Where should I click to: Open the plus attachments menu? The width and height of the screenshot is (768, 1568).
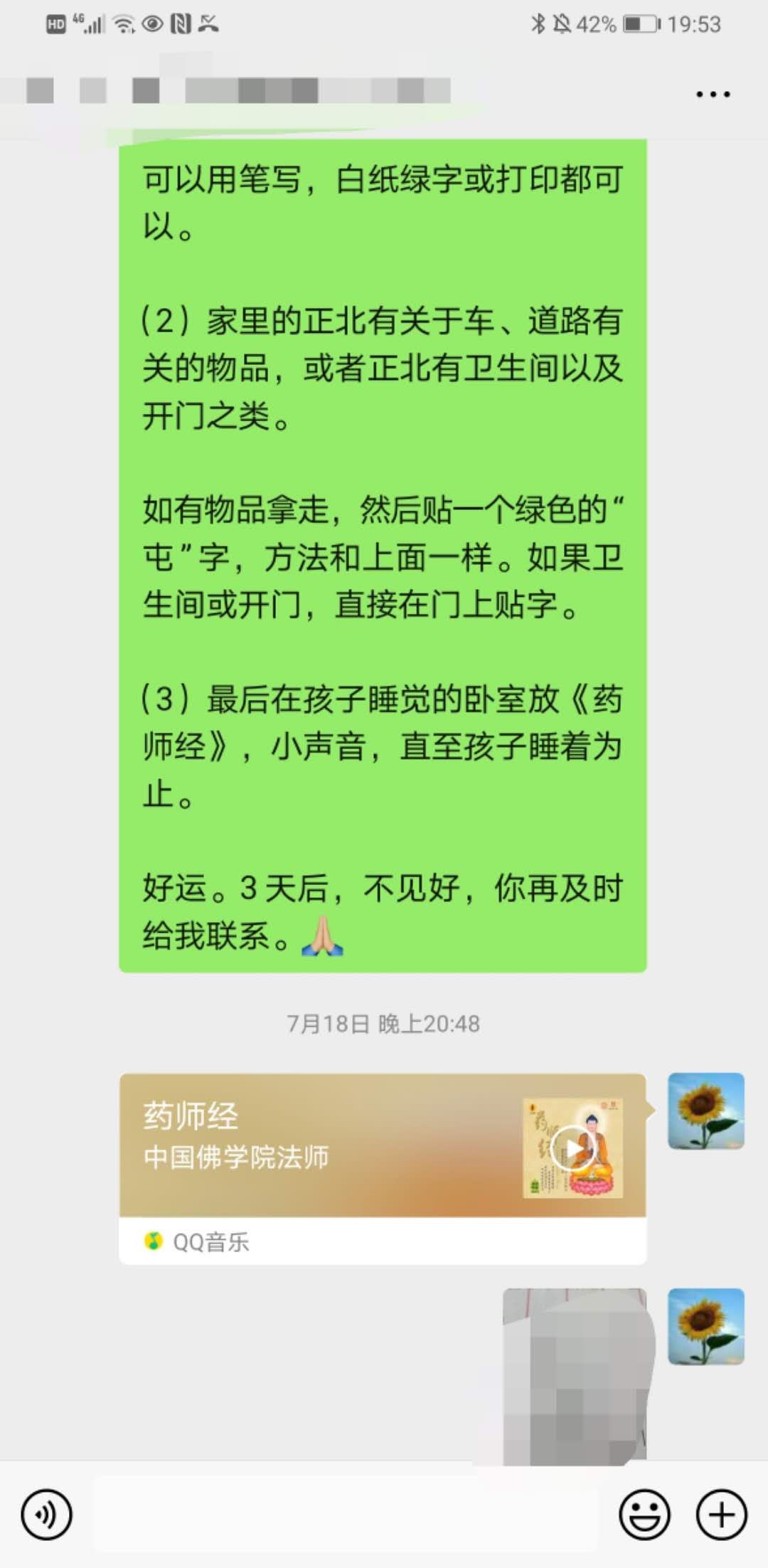721,1515
